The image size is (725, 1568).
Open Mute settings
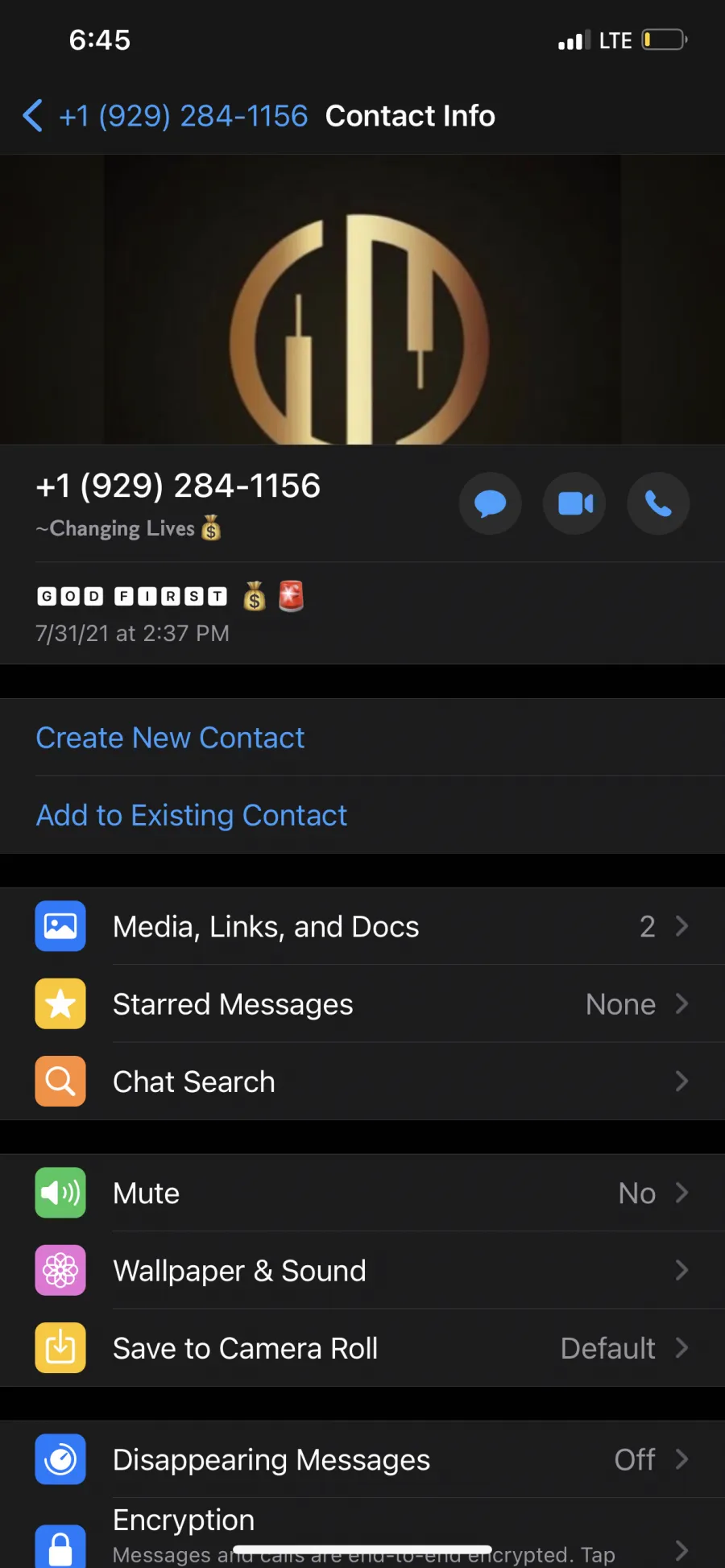[x=362, y=1193]
